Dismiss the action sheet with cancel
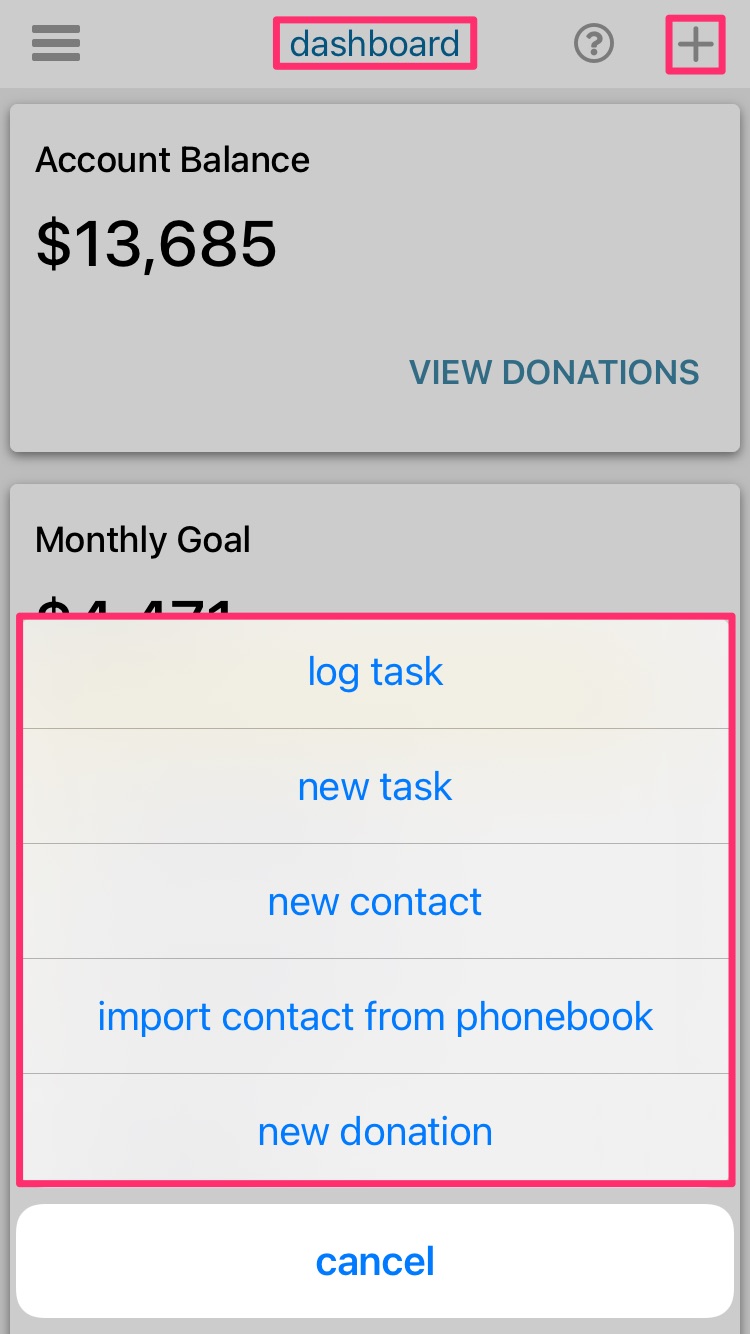The image size is (750, 1334). (x=375, y=1261)
